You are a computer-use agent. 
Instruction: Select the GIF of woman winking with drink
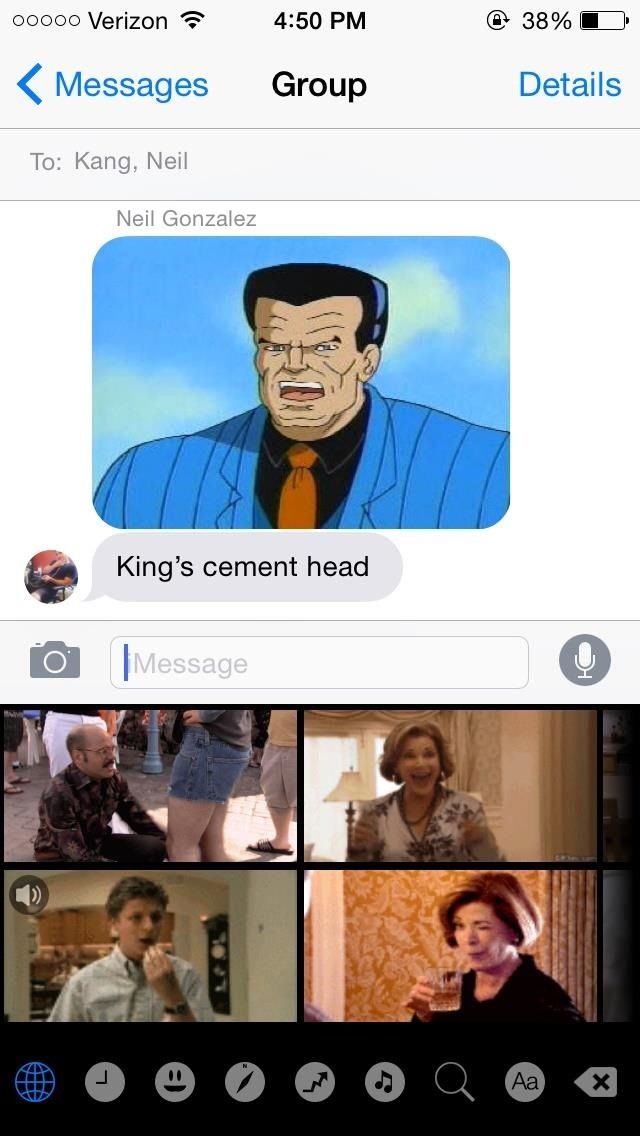coord(450,945)
